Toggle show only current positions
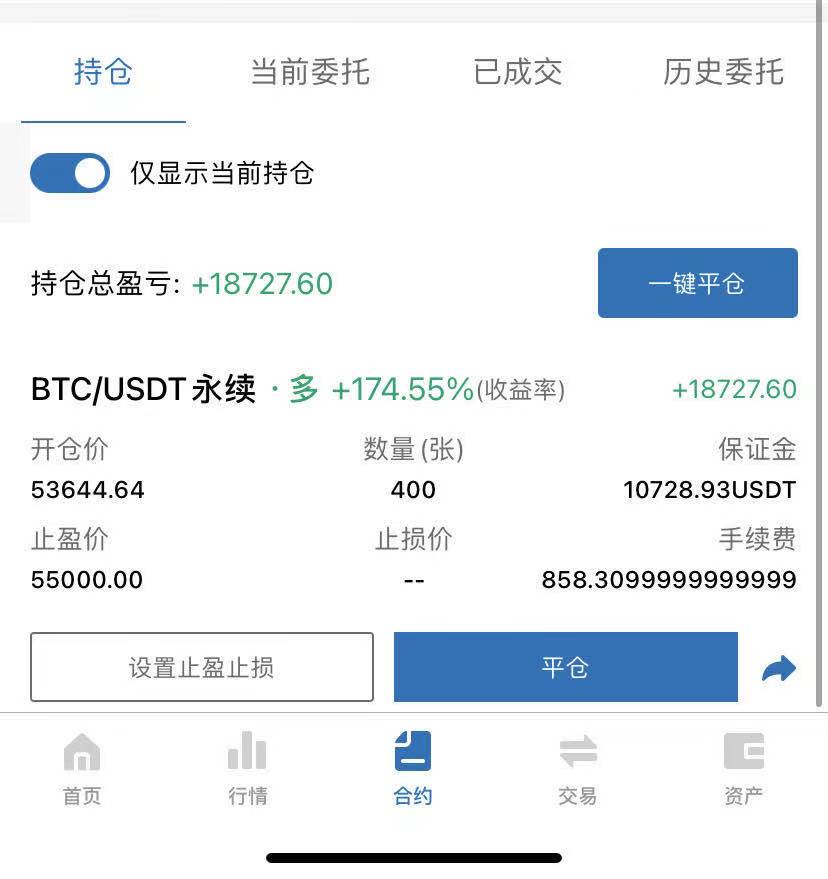 (x=69, y=172)
